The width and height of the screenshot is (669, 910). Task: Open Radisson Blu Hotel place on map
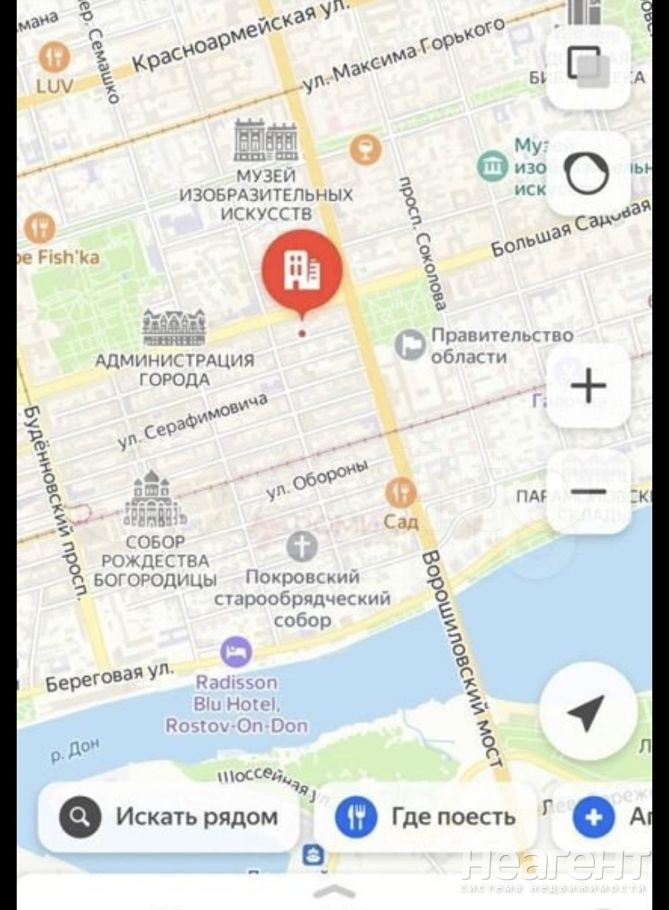click(x=236, y=653)
